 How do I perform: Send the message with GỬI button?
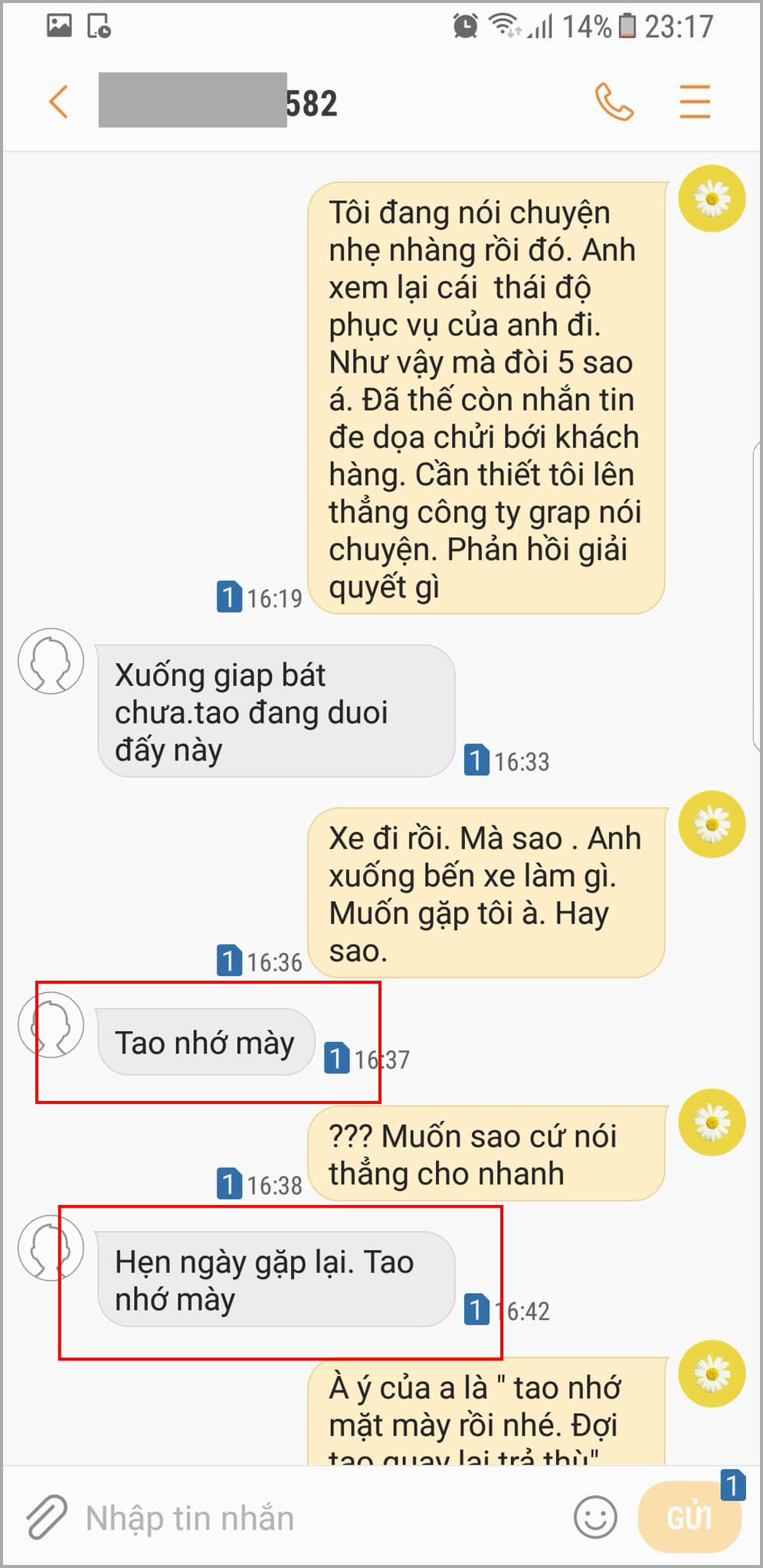coord(689,1517)
